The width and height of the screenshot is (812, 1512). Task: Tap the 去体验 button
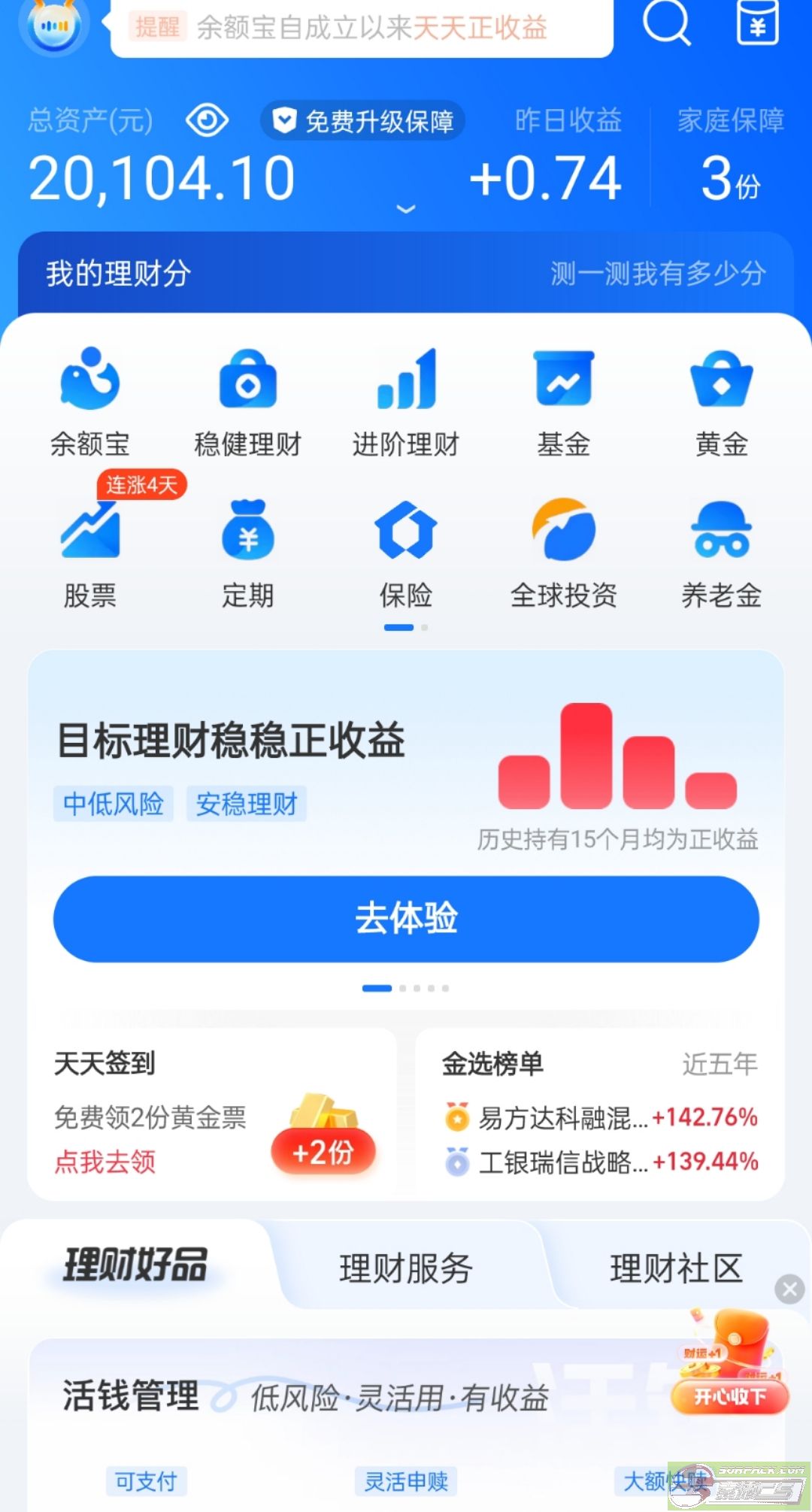[x=406, y=919]
